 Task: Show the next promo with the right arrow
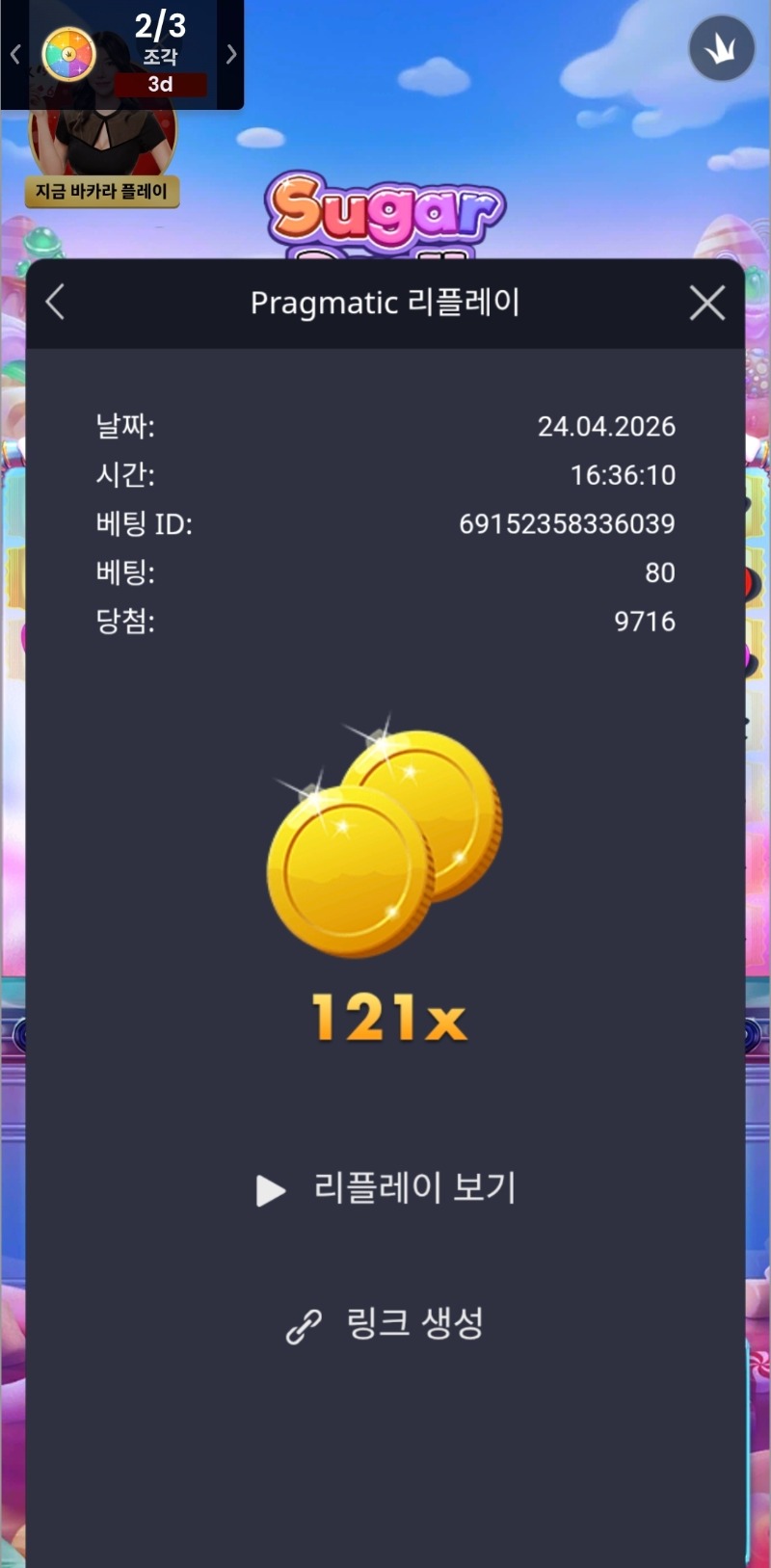tap(231, 54)
